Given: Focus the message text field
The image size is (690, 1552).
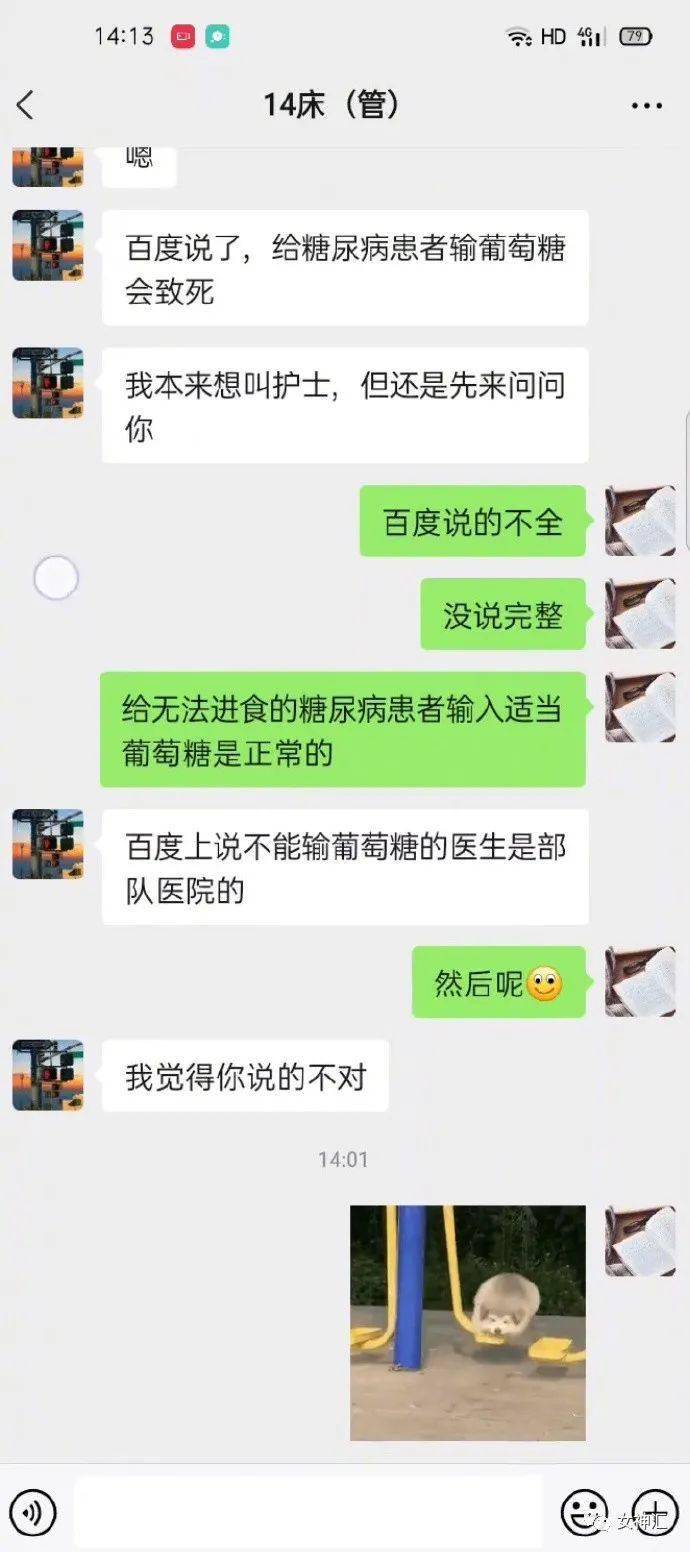Looking at the screenshot, I should tap(308, 1512).
